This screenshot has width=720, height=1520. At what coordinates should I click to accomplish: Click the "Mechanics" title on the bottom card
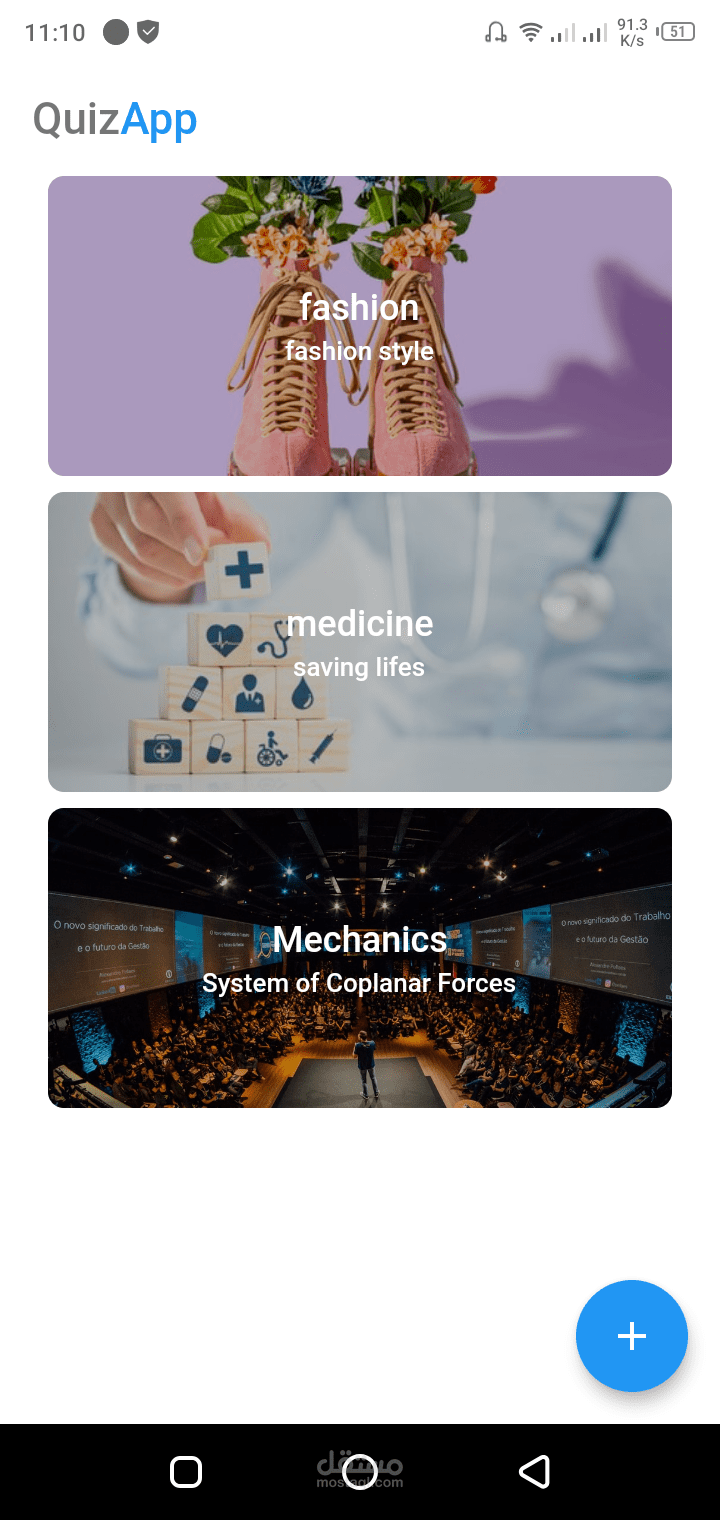click(x=359, y=940)
